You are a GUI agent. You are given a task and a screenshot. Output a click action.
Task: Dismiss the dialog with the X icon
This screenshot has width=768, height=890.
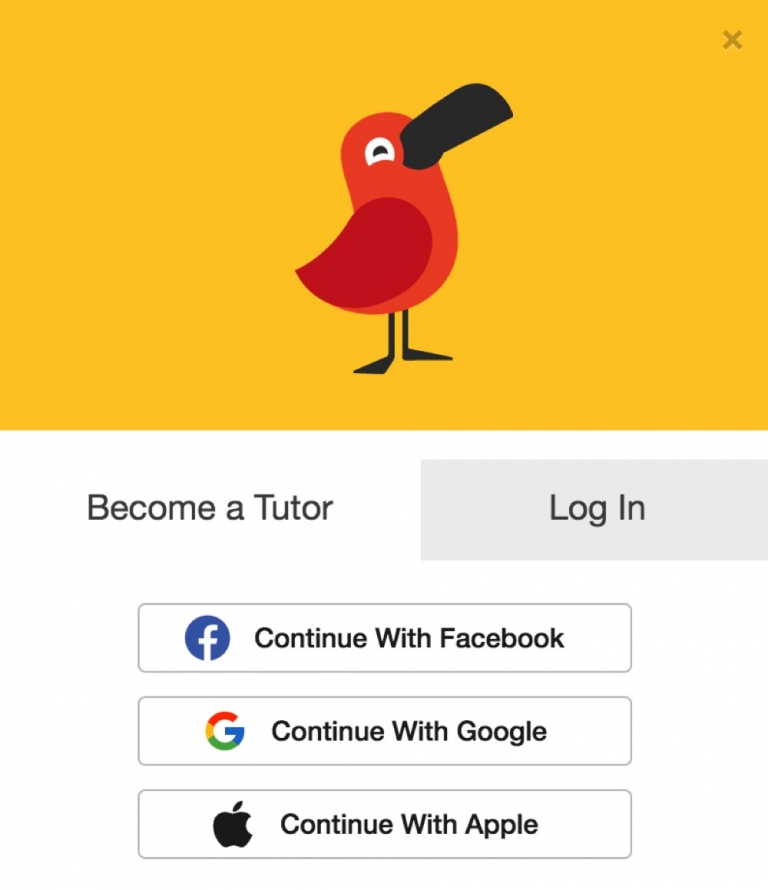732,40
